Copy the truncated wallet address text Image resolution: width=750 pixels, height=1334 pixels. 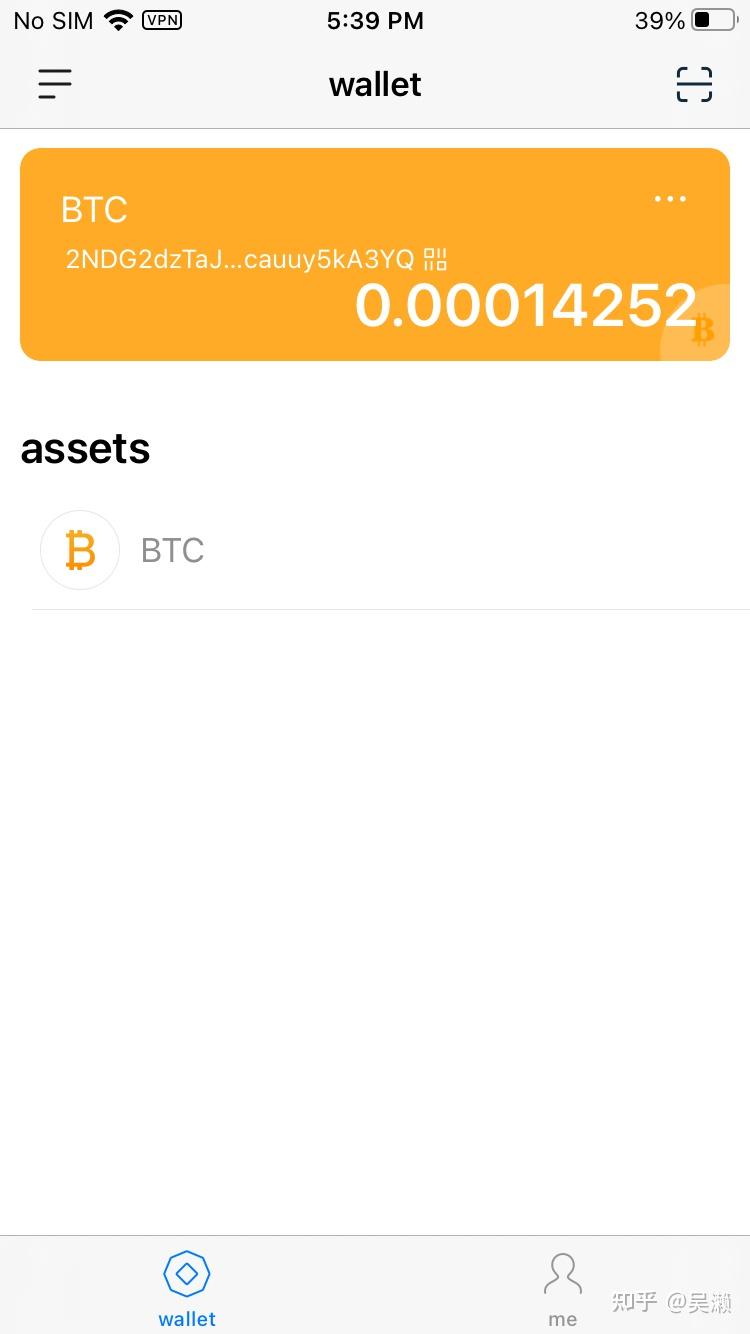[x=240, y=259]
